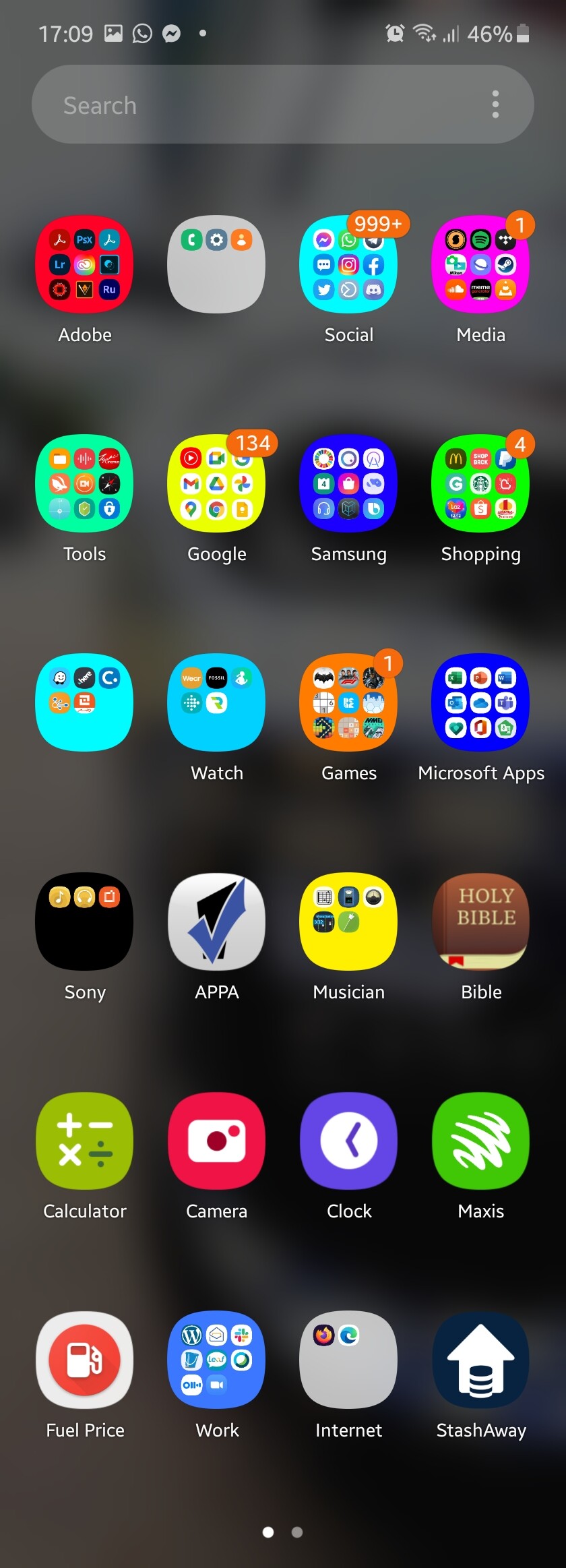Open the Musician folder
This screenshot has height=1568, width=566.
(x=348, y=922)
